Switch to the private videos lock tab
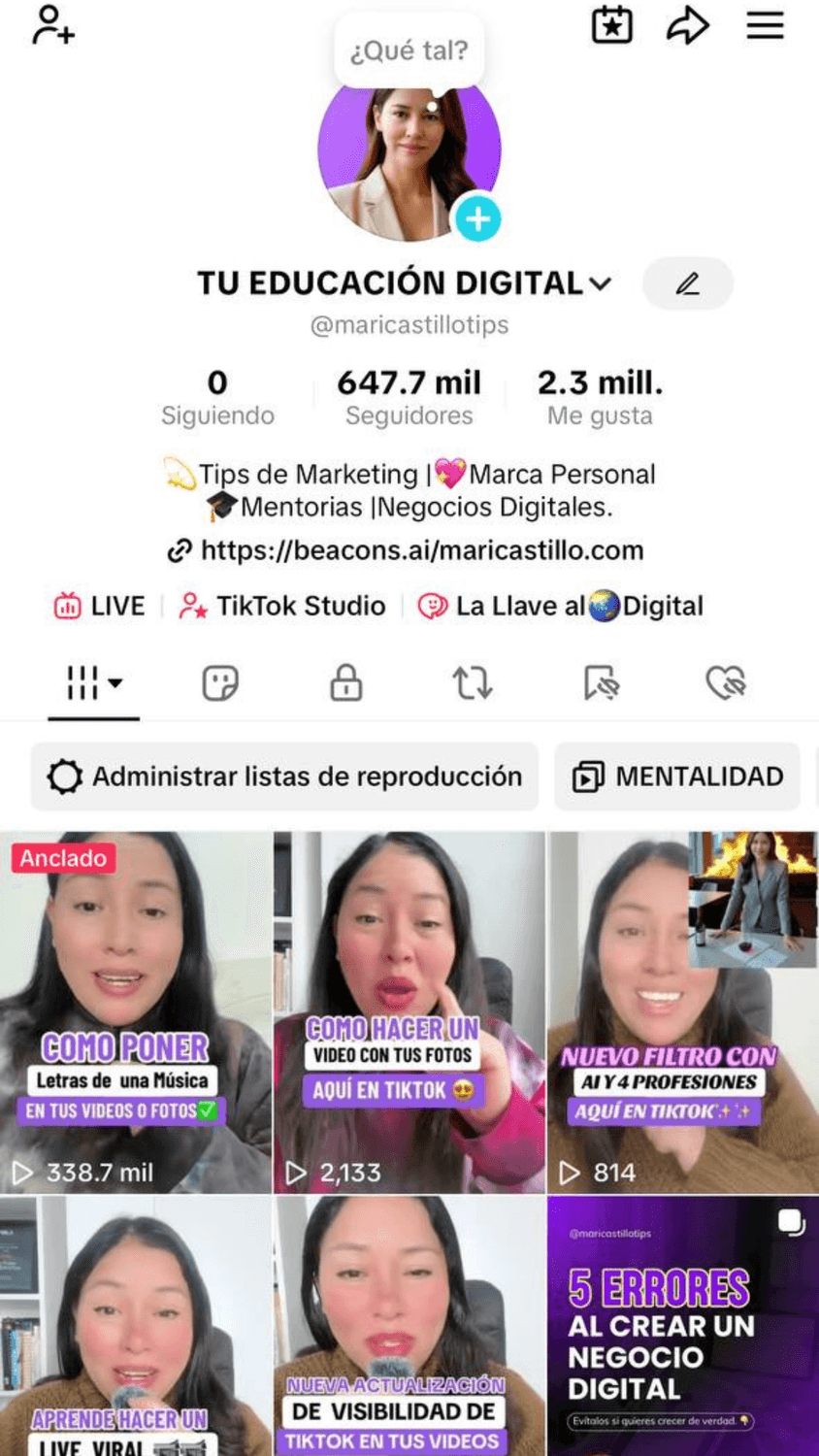This screenshot has width=819, height=1456. coord(345,682)
